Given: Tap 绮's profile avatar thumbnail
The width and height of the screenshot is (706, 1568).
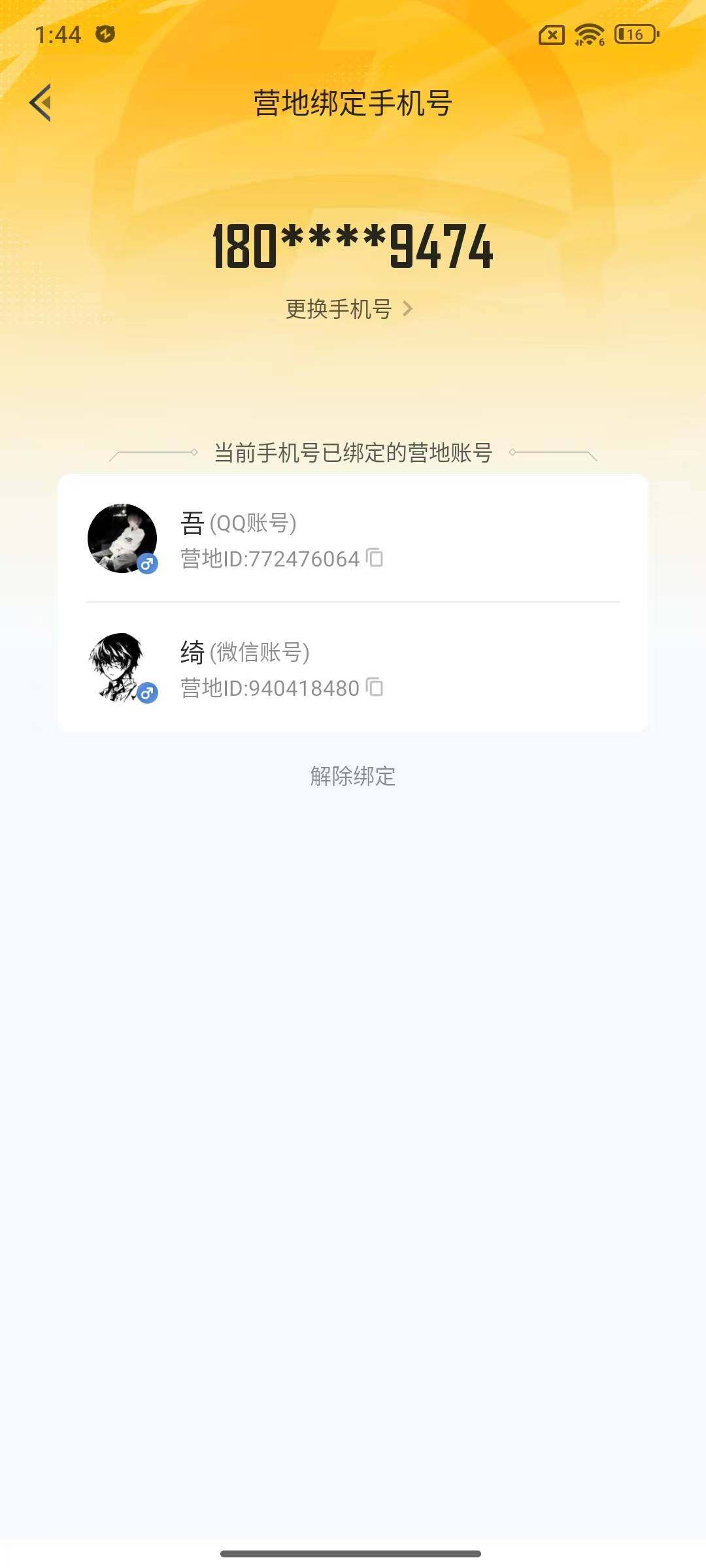Looking at the screenshot, I should 123,666.
